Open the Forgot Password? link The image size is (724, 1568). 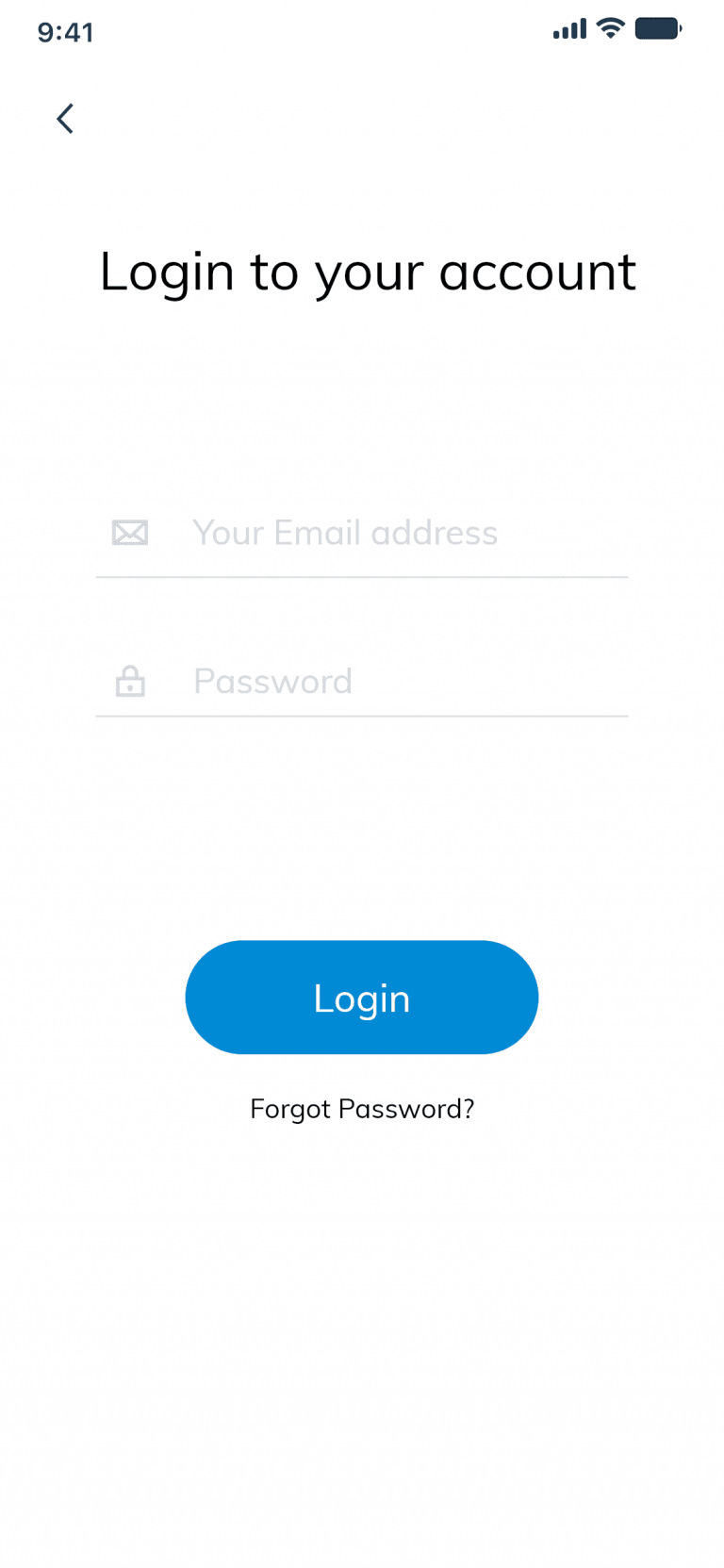(362, 1109)
